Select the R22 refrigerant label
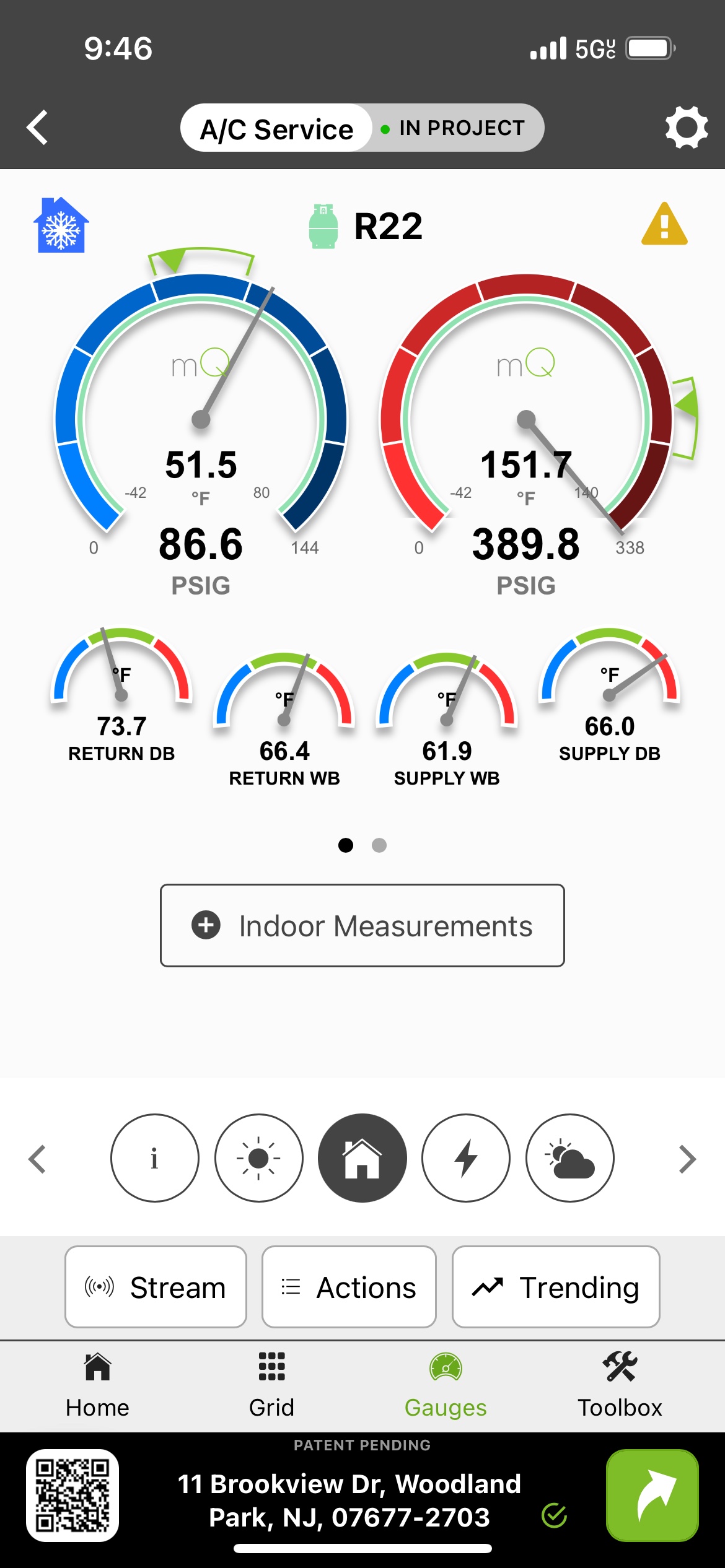Screen dimensions: 725x1568 tap(387, 226)
